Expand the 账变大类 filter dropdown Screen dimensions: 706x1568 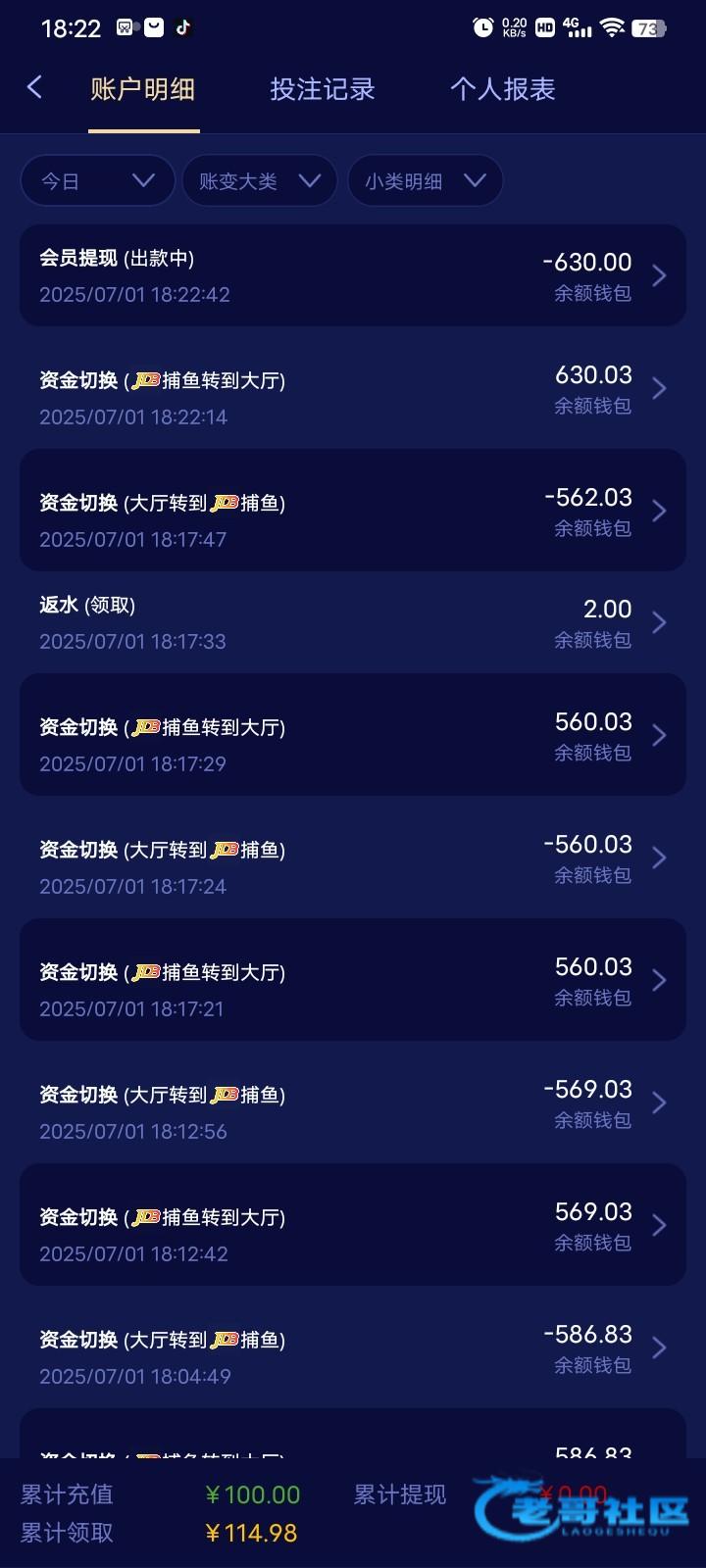pos(260,180)
